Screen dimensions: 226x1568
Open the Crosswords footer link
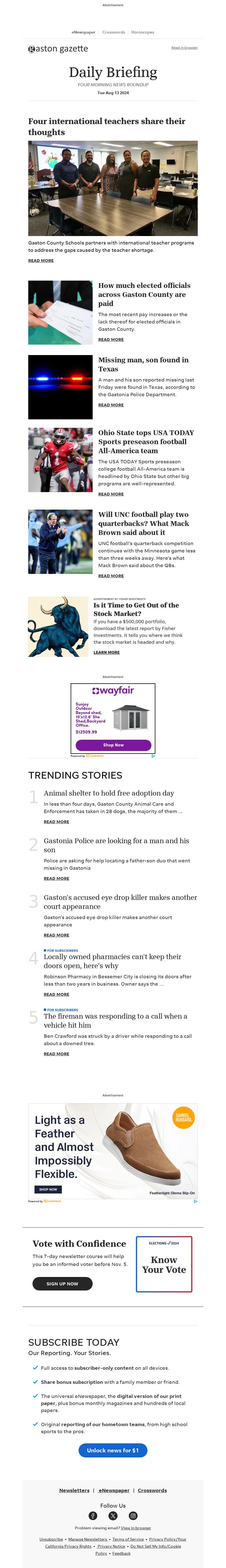coord(152,1491)
